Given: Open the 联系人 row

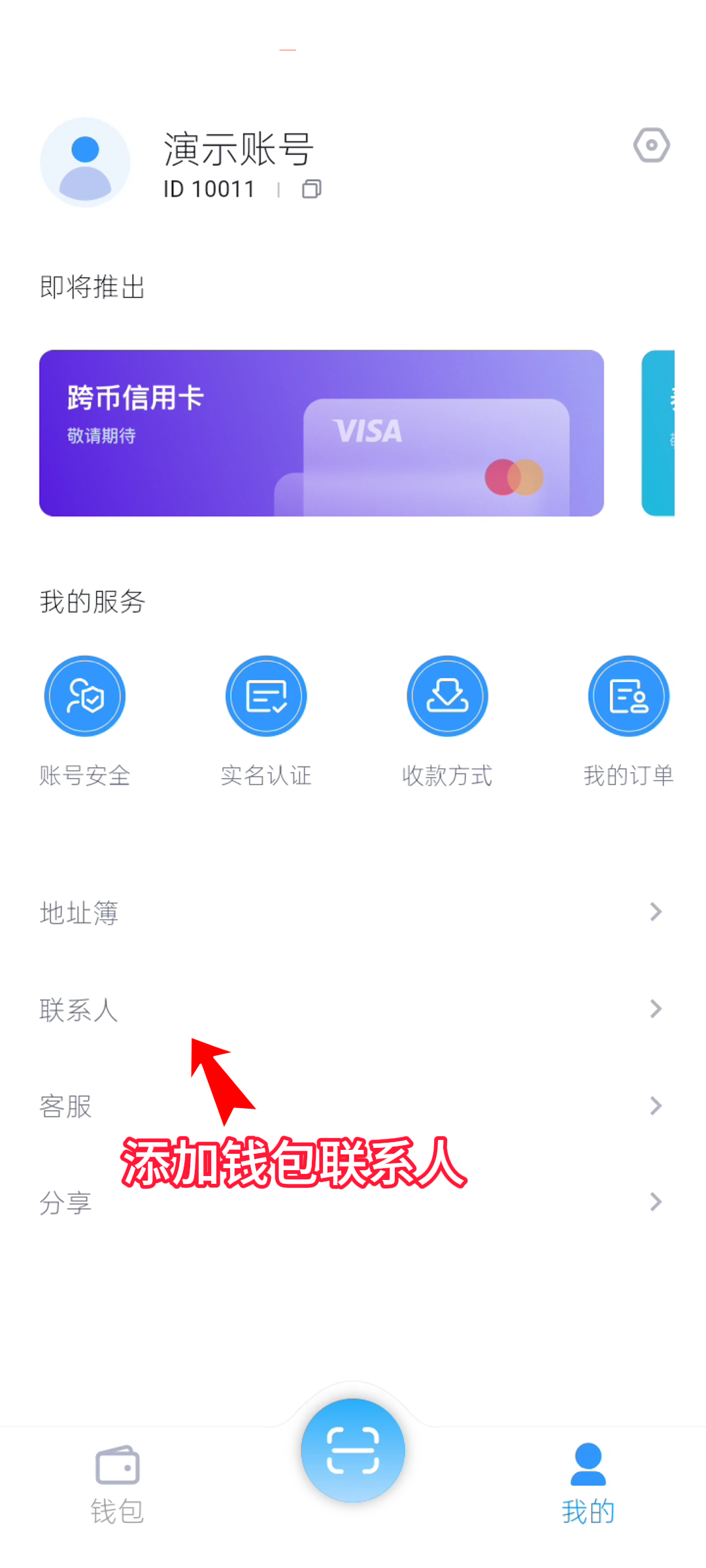Looking at the screenshot, I should [x=353, y=1009].
